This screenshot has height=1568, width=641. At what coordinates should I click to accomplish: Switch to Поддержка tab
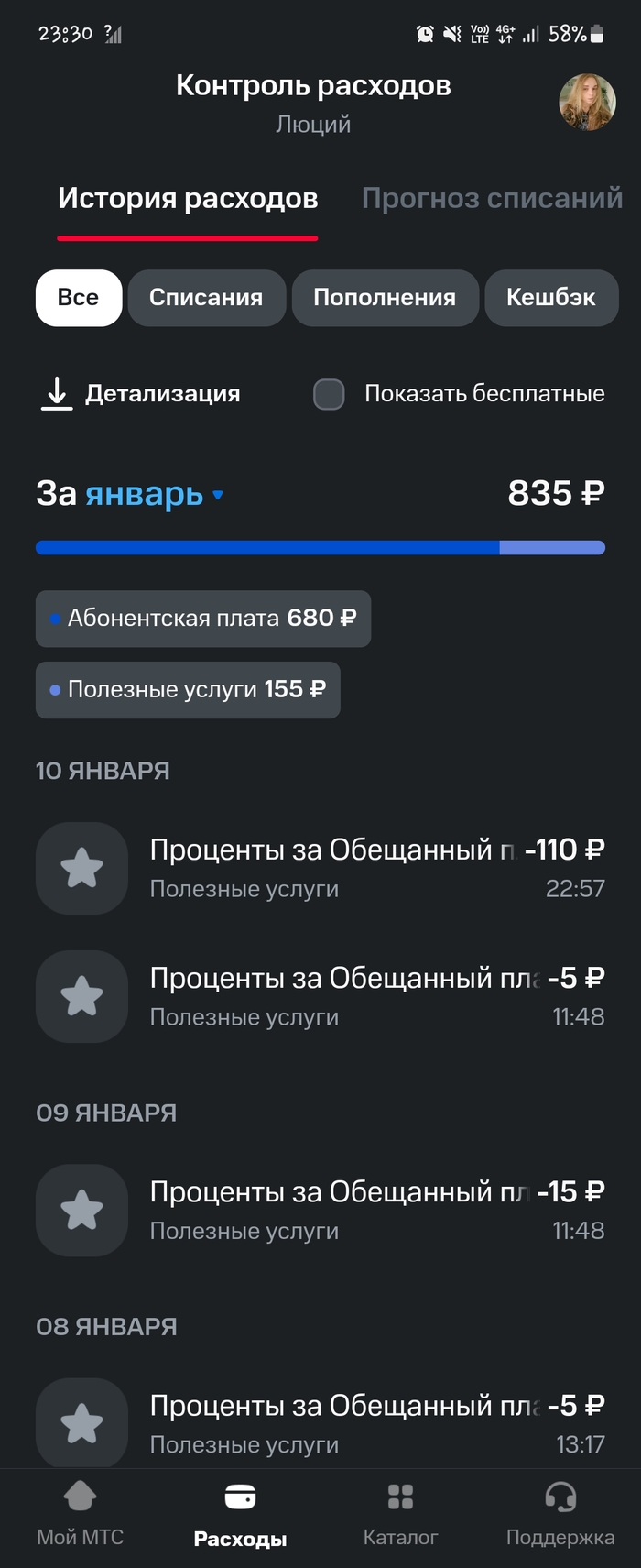tap(560, 1512)
